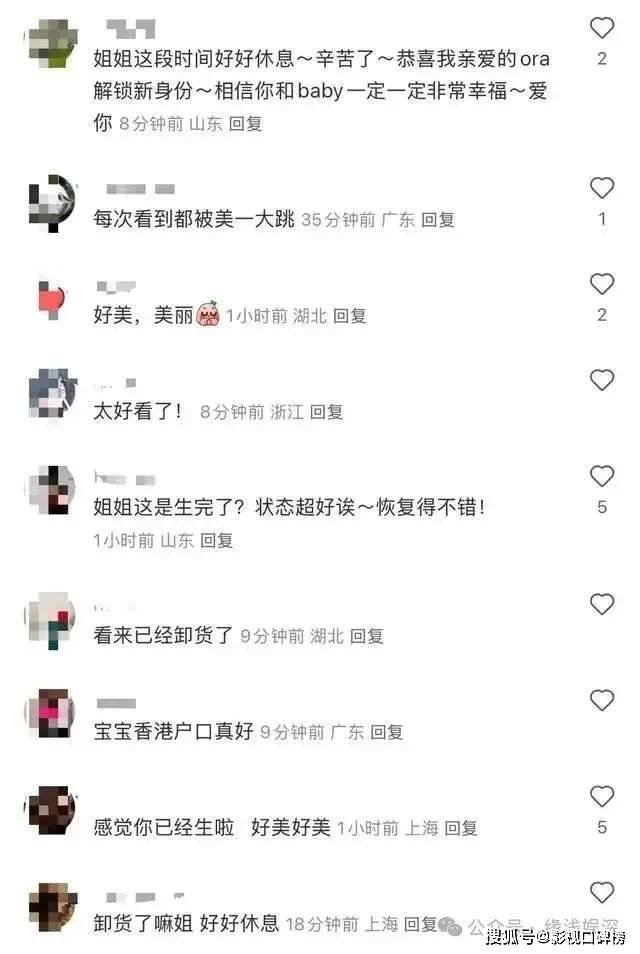Reply to the comment about 亲爱的ora
Viewport: 640px width, 954px height.
(x=246, y=124)
